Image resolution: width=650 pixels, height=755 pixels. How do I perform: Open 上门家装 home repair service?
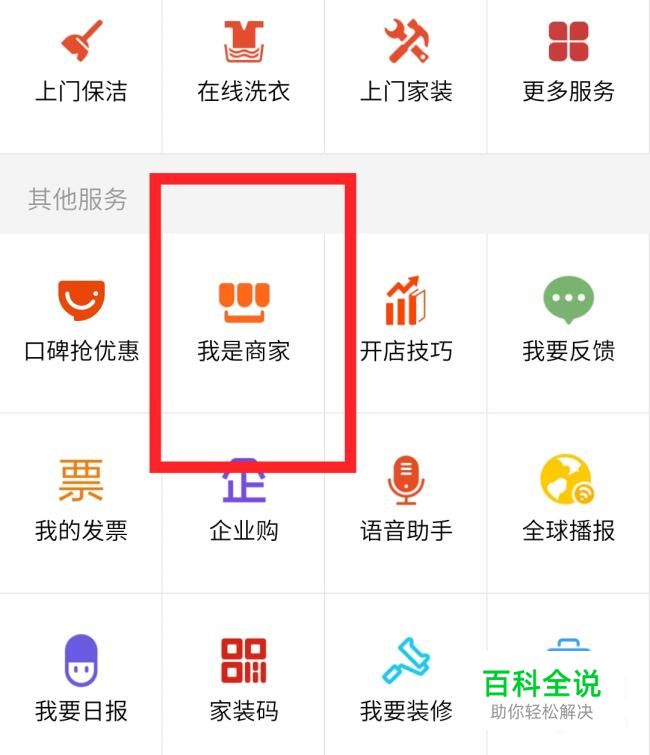pyautogui.click(x=406, y=62)
